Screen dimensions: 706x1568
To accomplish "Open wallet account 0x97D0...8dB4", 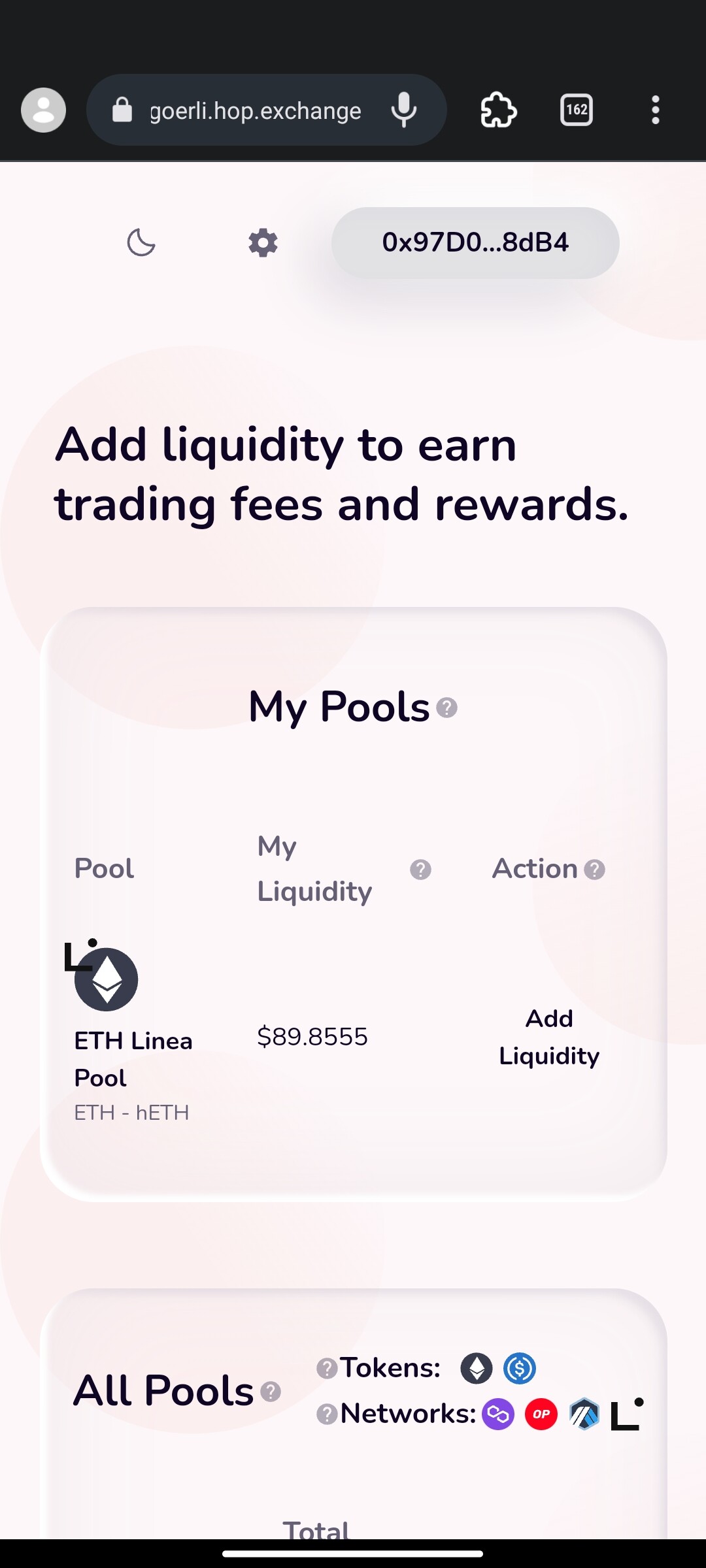I will pos(475,243).
